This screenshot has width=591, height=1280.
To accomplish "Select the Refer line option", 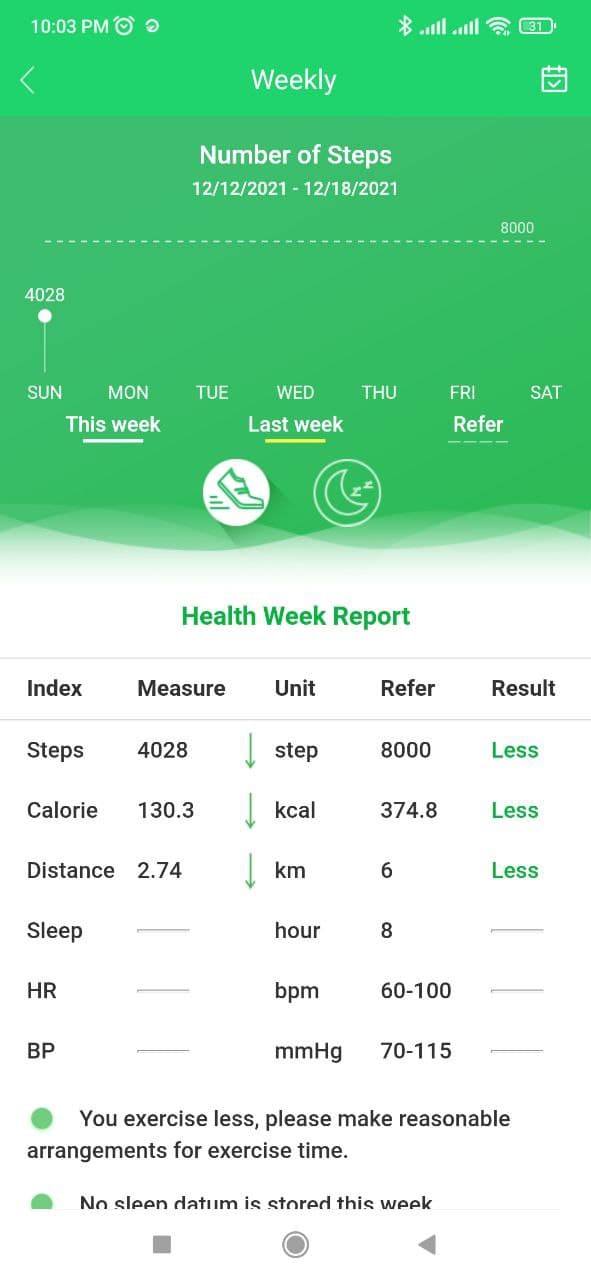I will 478,425.
